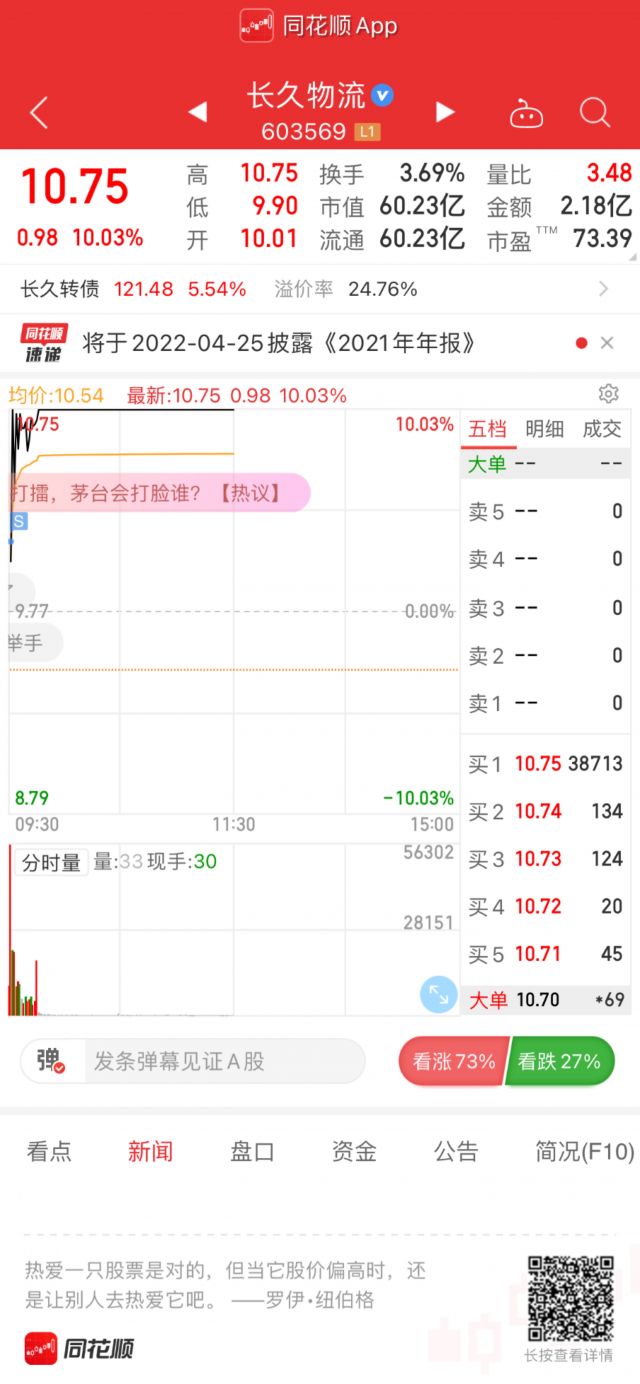Open the 资金 tab
Viewport: 640px width, 1384px height.
[354, 1152]
